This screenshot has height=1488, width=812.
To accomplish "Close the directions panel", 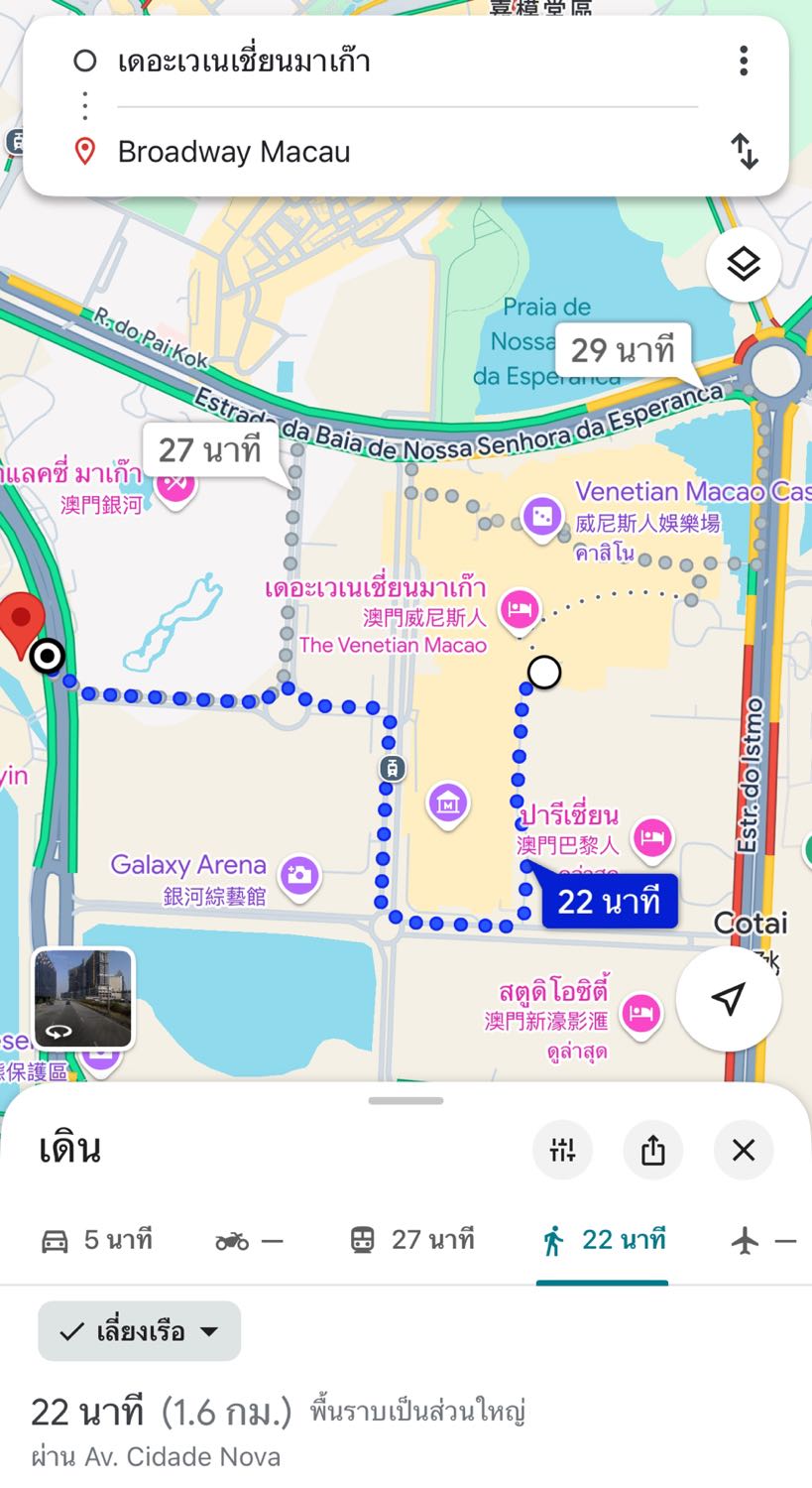I will coord(744,1150).
